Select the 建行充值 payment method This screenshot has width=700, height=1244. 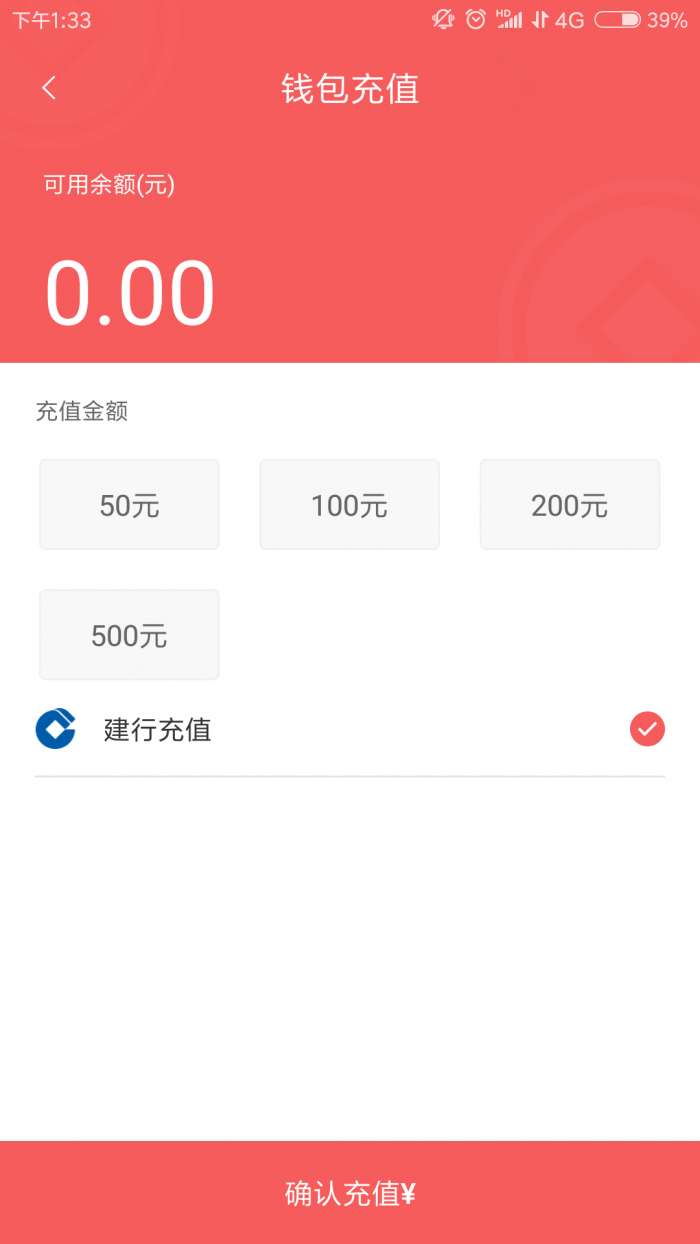tap(350, 729)
